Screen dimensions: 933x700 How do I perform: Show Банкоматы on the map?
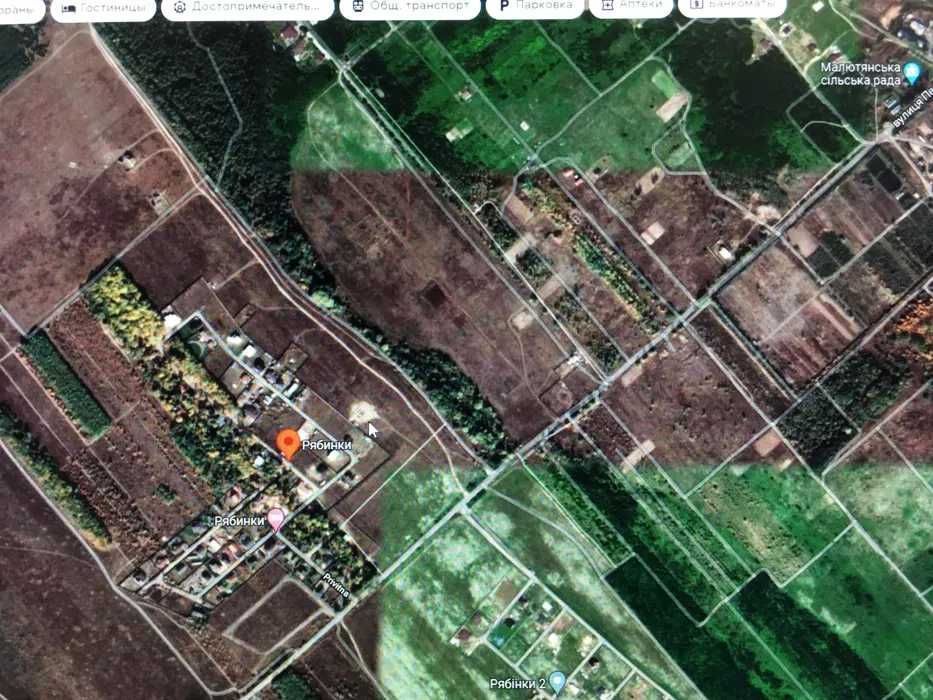click(x=732, y=7)
